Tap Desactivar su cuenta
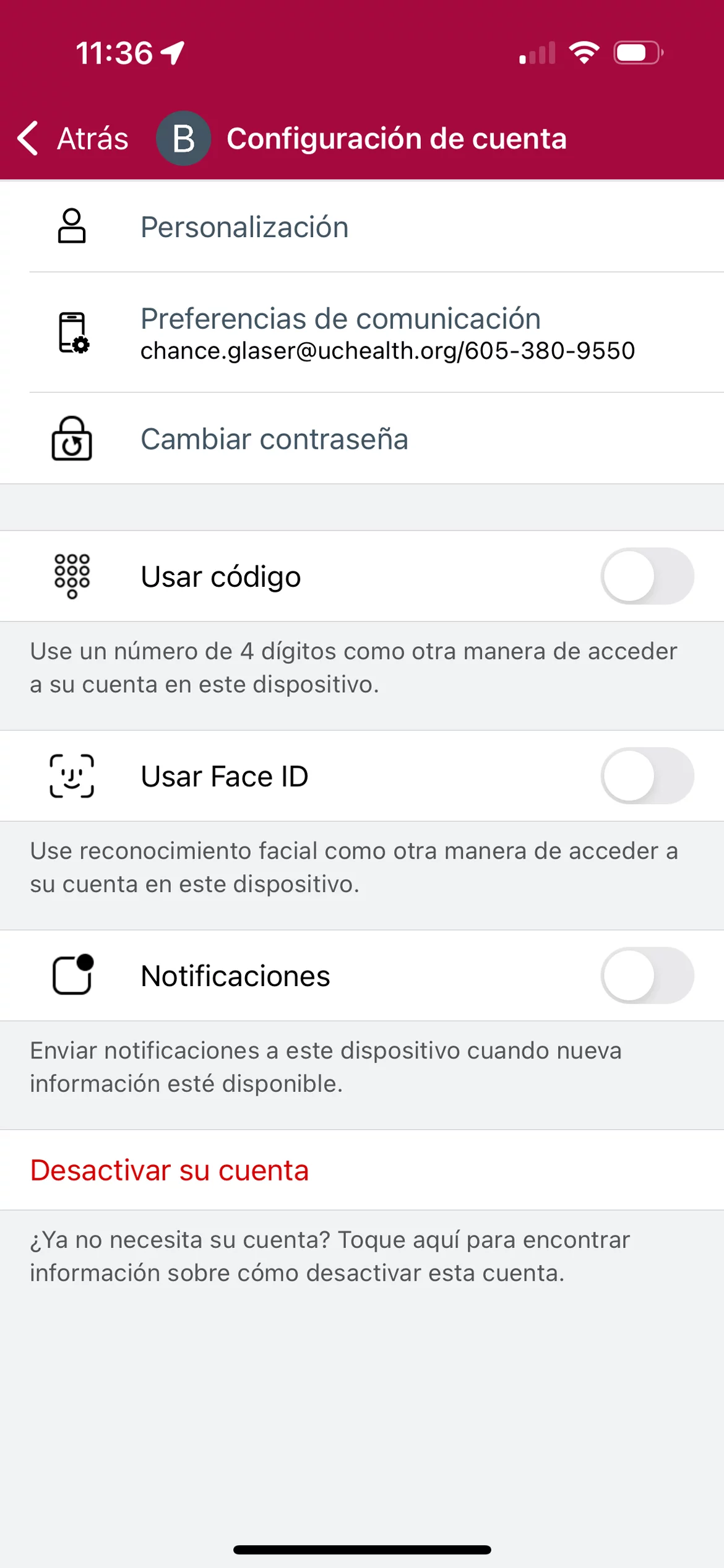This screenshot has width=724, height=1568. 170,1170
